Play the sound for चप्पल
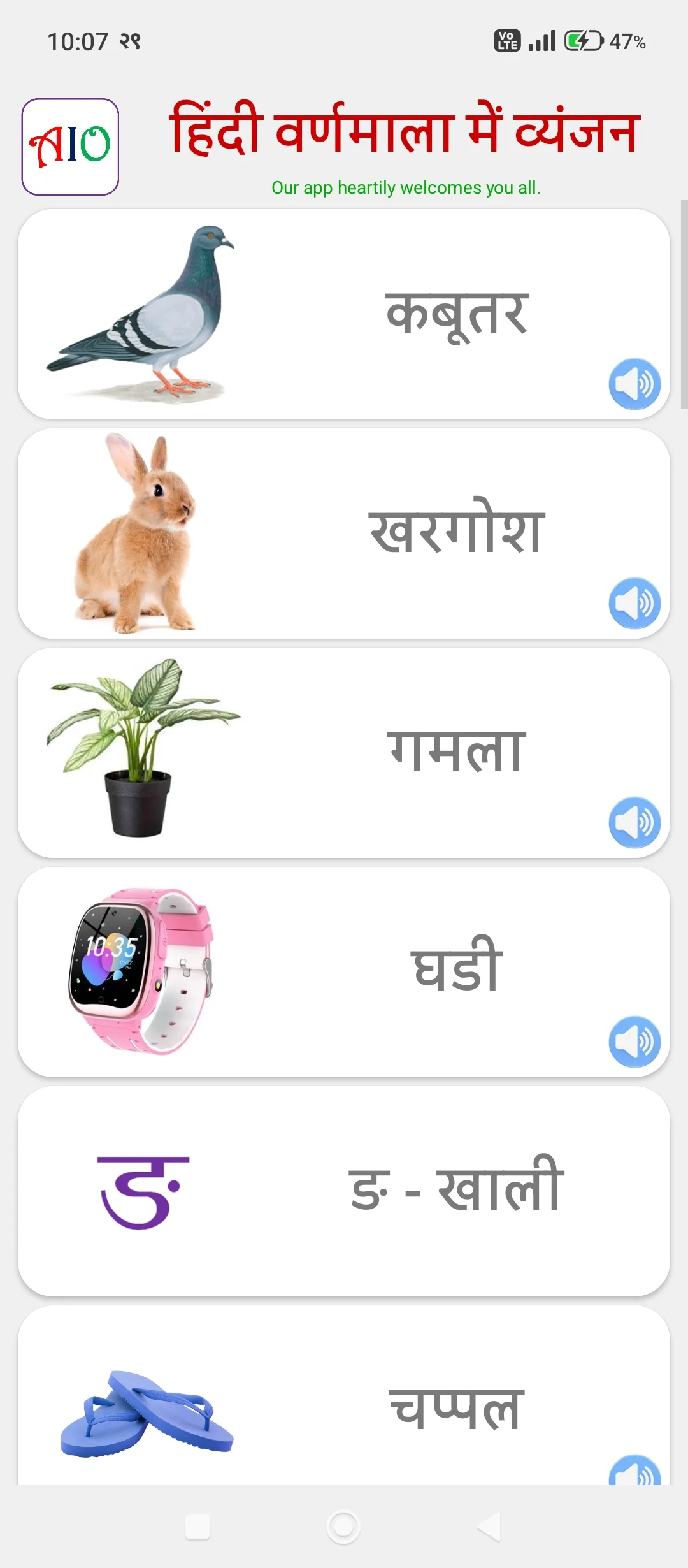Screen dimensions: 688x1568 coord(635,1474)
